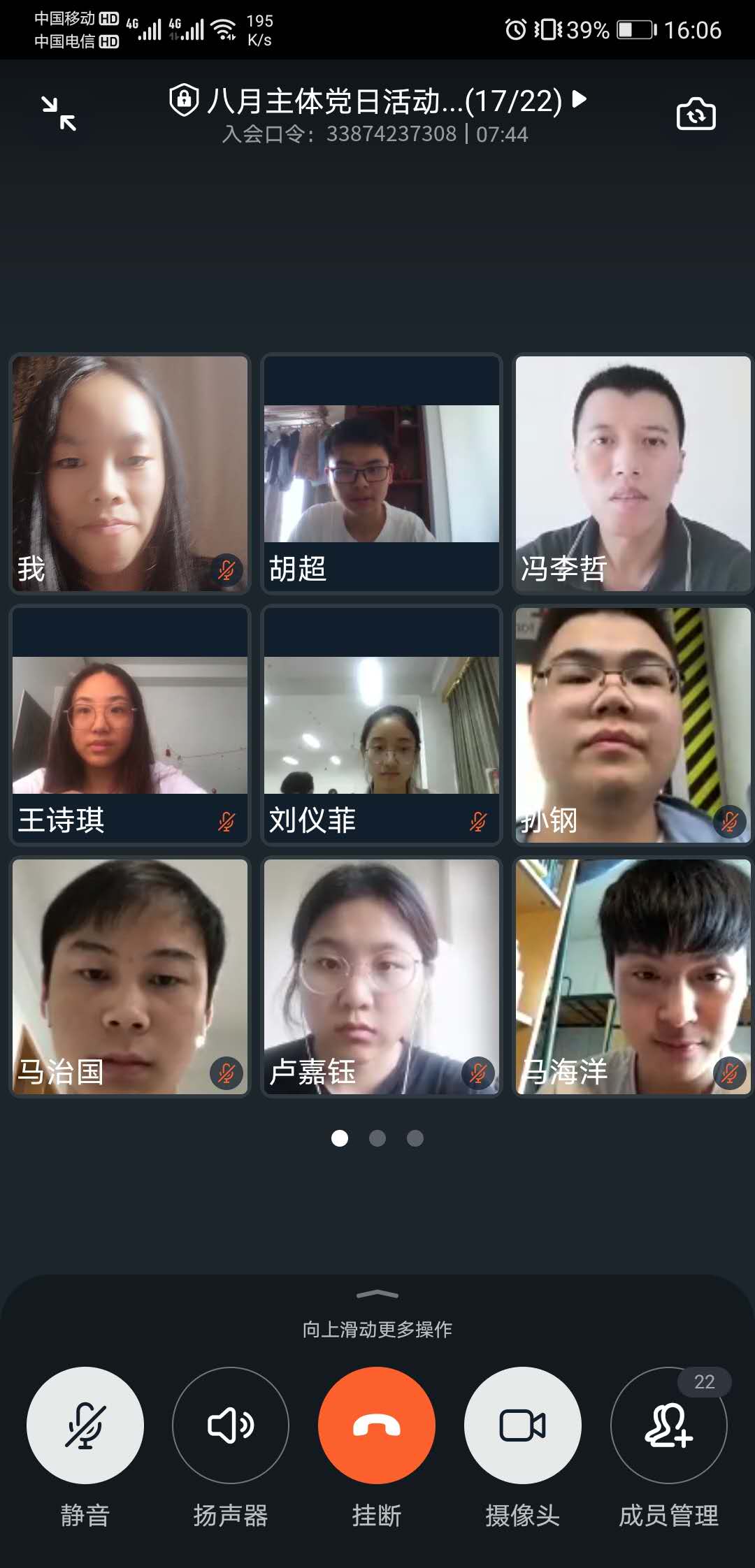Jump to the second participants page dot
755x1568 pixels.
click(377, 1138)
